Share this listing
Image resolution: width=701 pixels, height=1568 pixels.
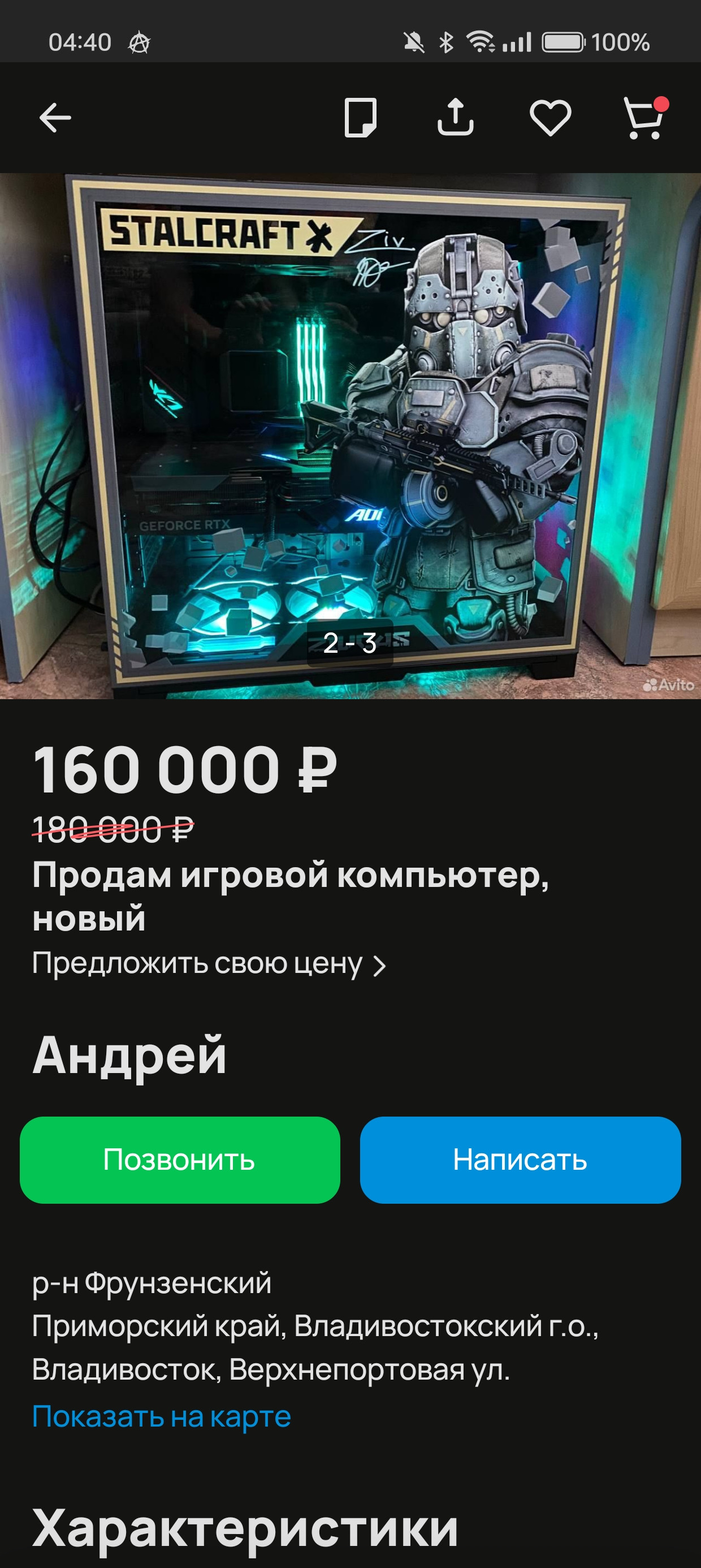tap(455, 118)
